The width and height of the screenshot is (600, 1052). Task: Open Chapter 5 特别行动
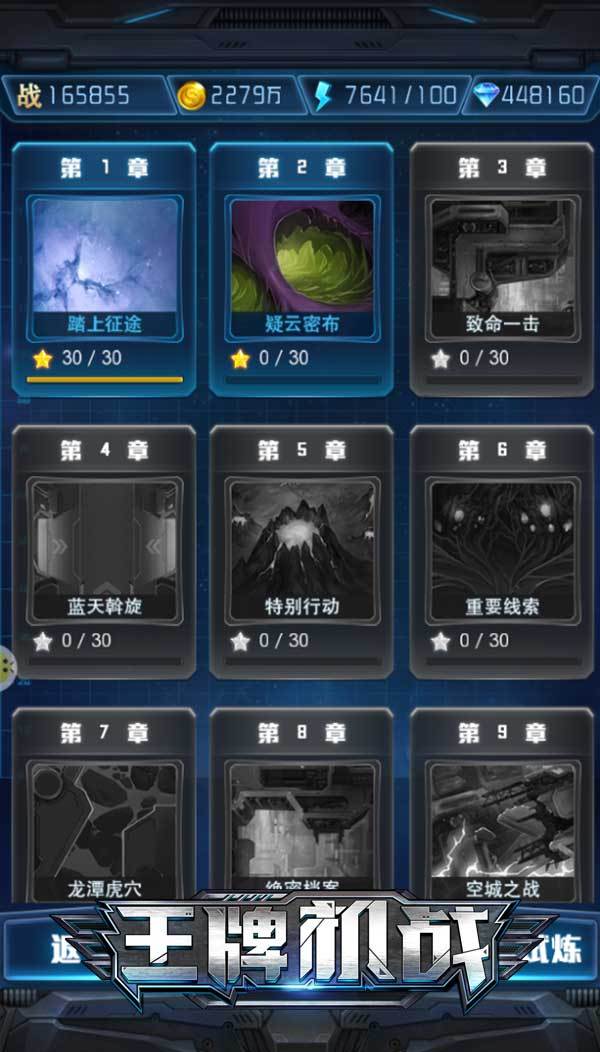[x=302, y=548]
